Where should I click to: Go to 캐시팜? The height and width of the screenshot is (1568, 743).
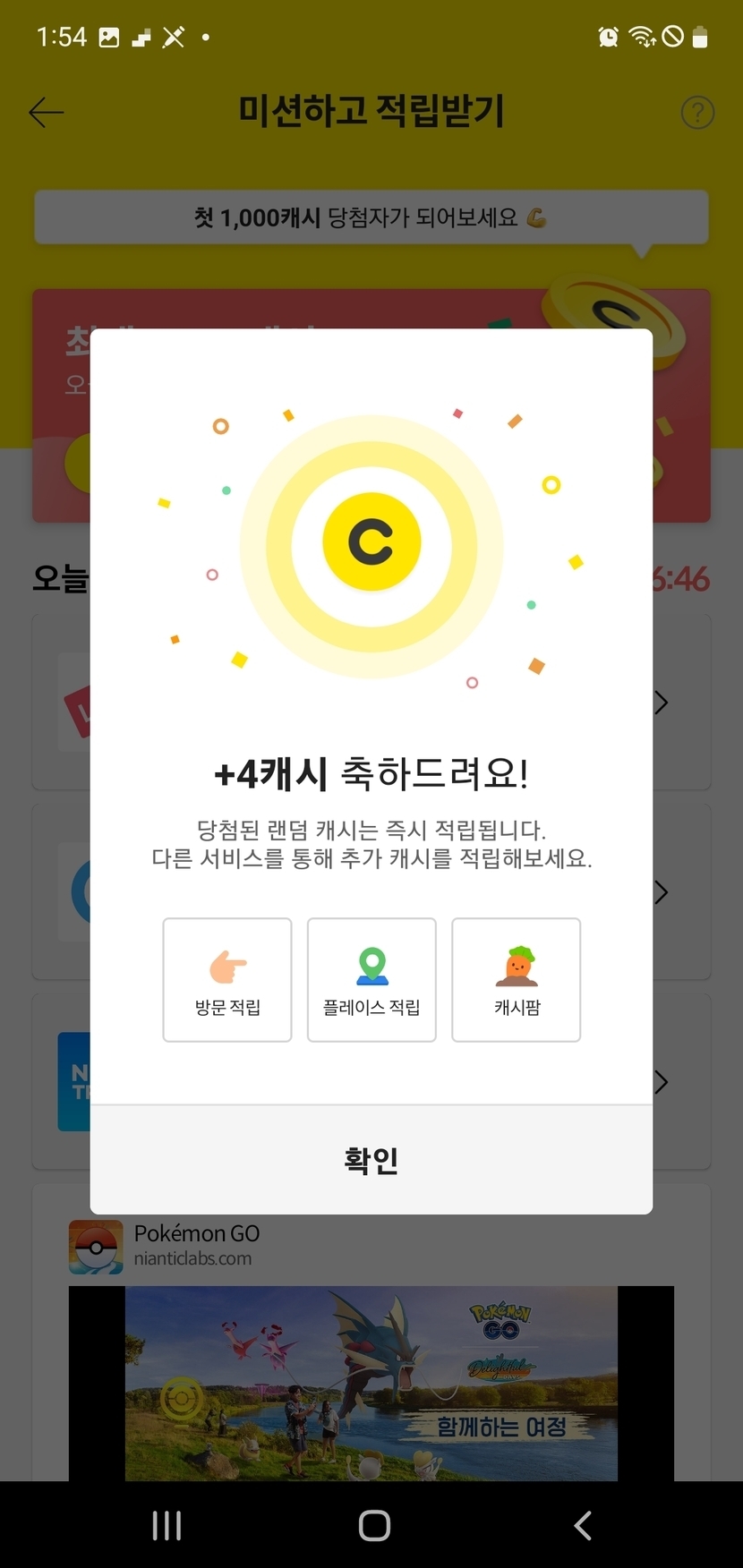(x=517, y=979)
